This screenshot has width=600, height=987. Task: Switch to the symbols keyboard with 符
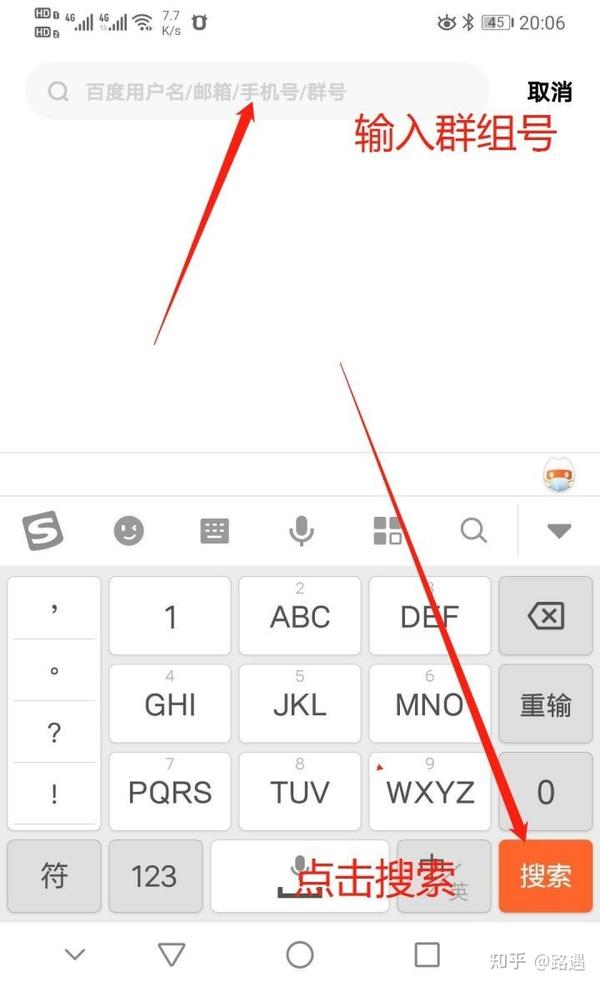coord(54,876)
